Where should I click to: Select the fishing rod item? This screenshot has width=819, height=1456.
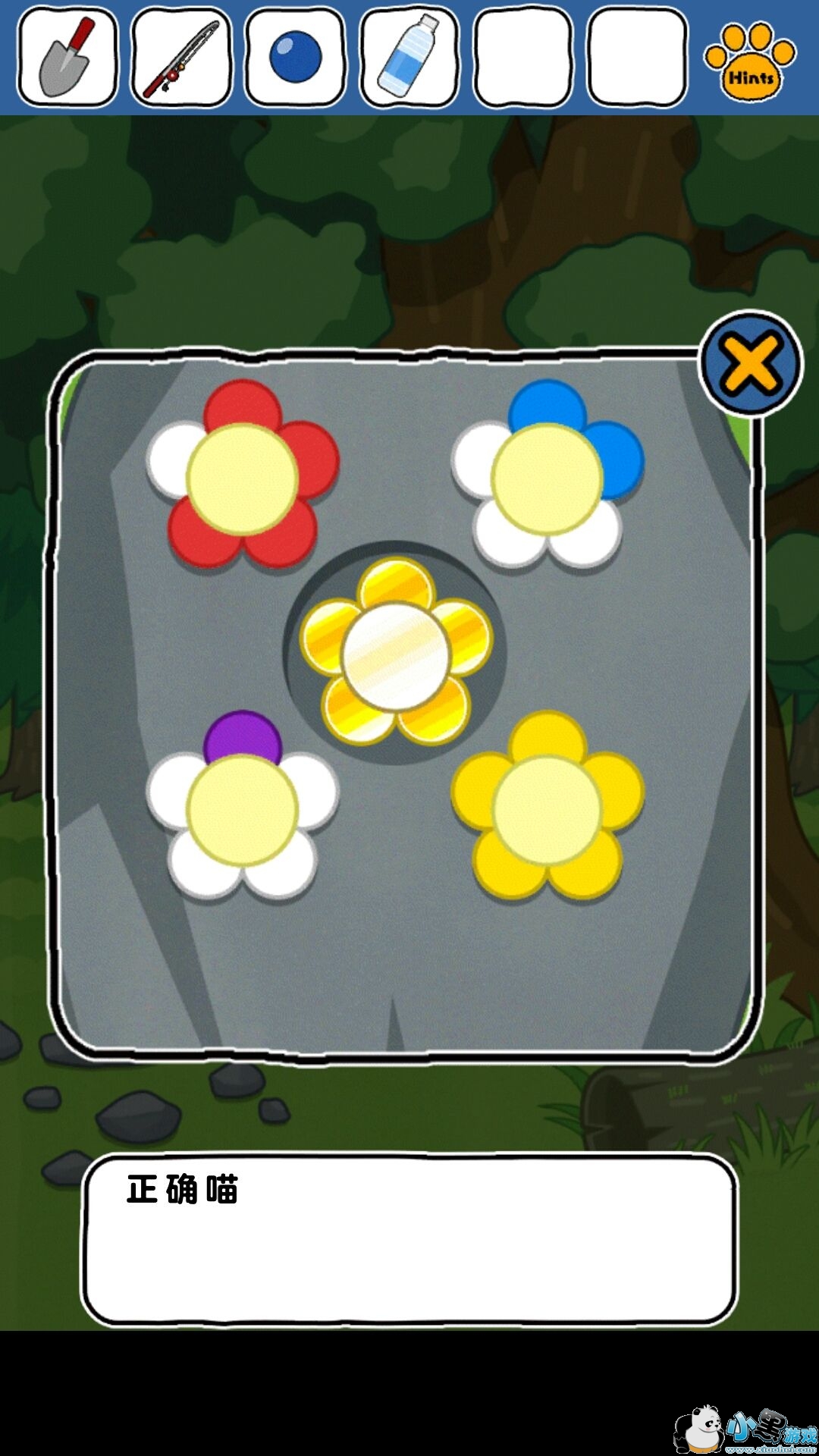click(181, 57)
